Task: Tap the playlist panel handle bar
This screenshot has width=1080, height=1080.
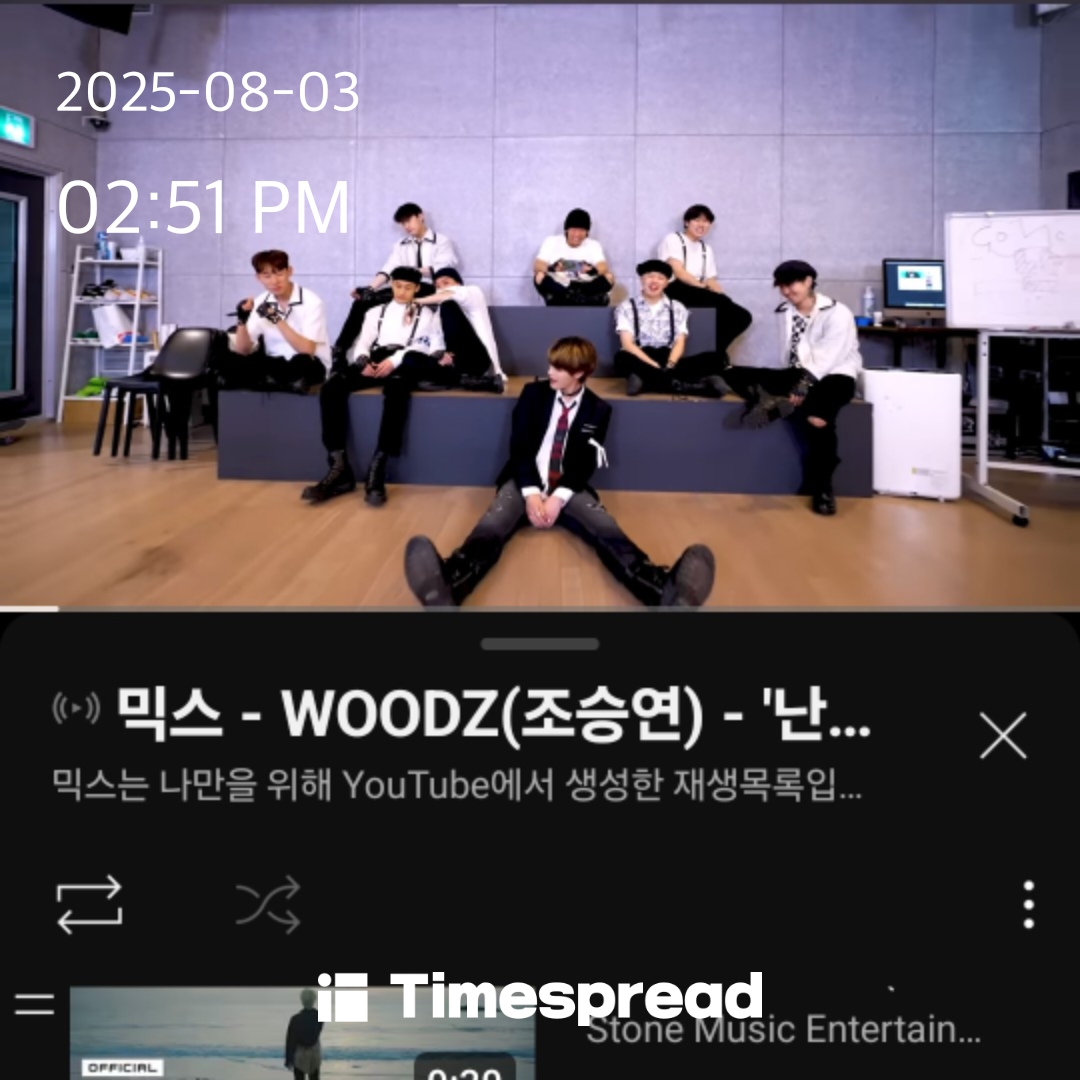Action: point(540,645)
